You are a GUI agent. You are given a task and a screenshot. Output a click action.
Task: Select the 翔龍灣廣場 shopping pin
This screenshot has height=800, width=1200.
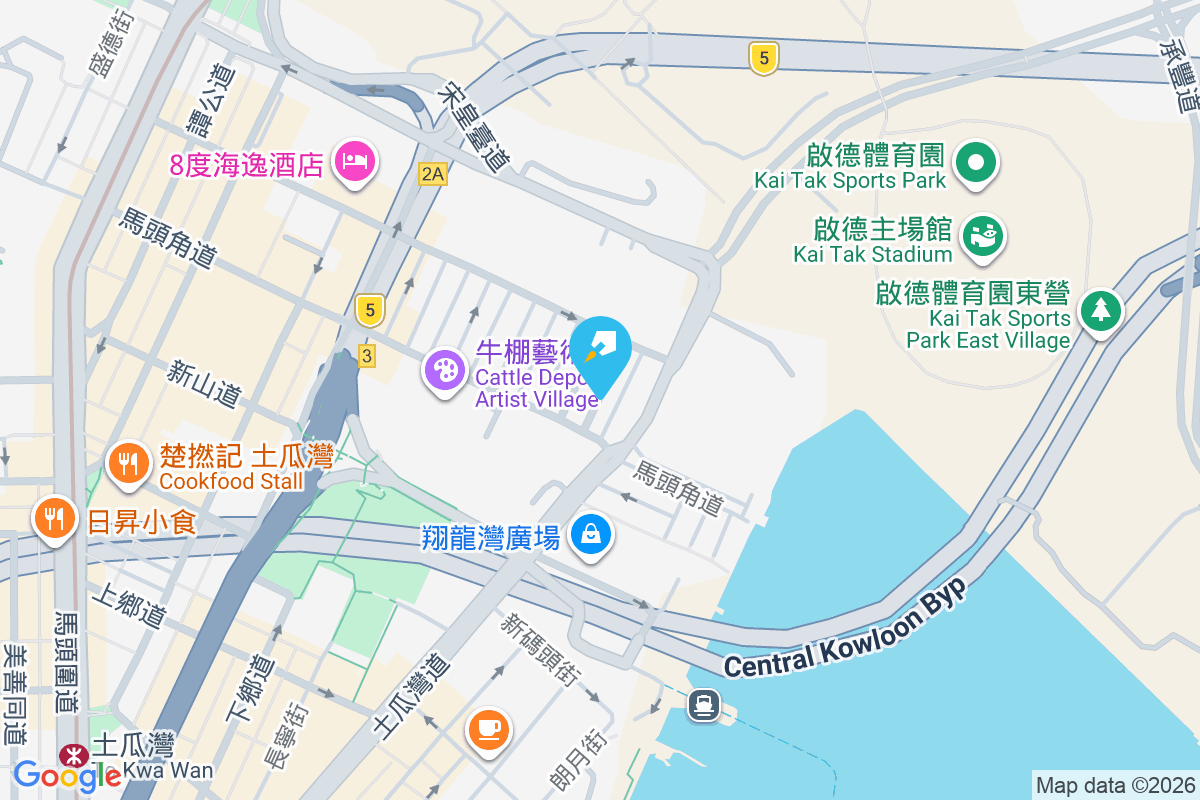coord(592,535)
